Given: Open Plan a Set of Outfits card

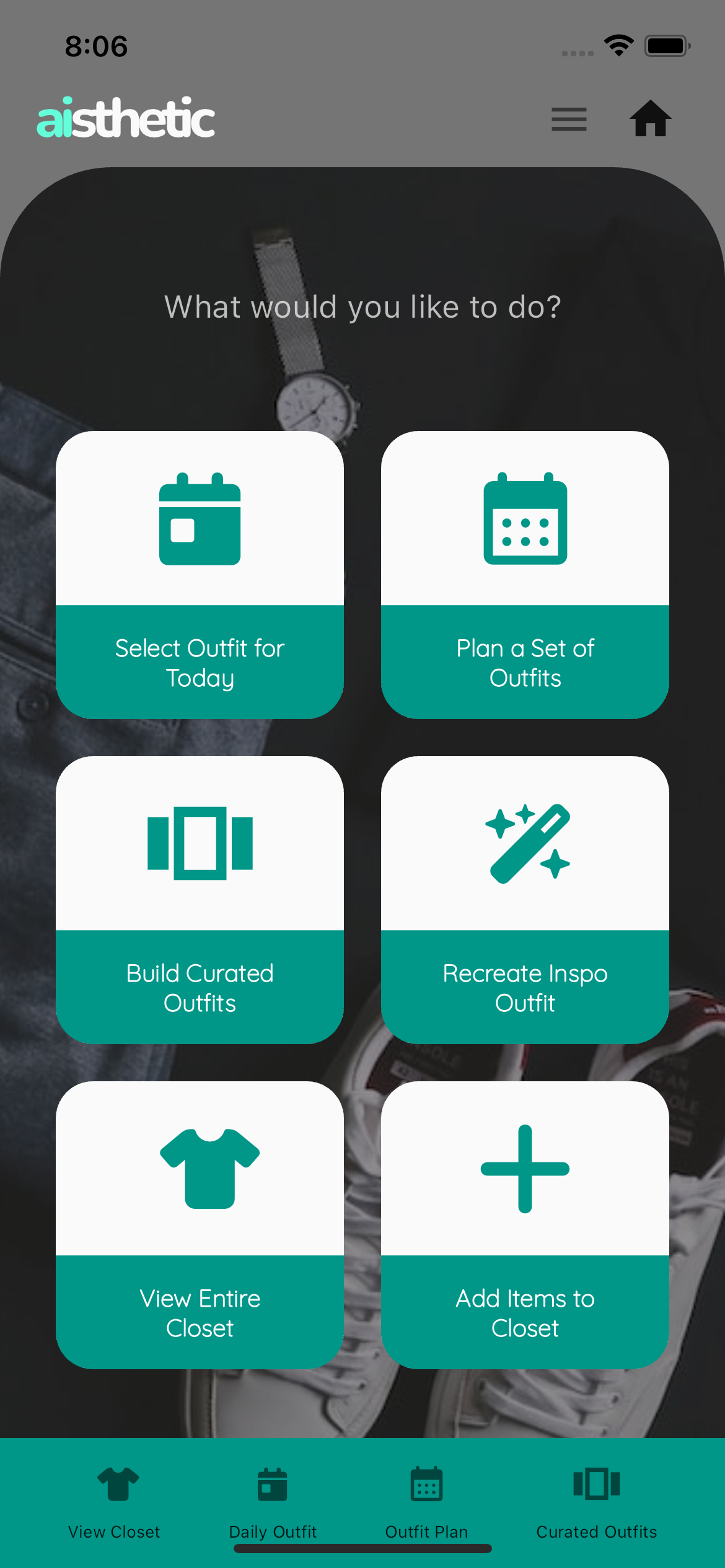Looking at the screenshot, I should click(525, 575).
